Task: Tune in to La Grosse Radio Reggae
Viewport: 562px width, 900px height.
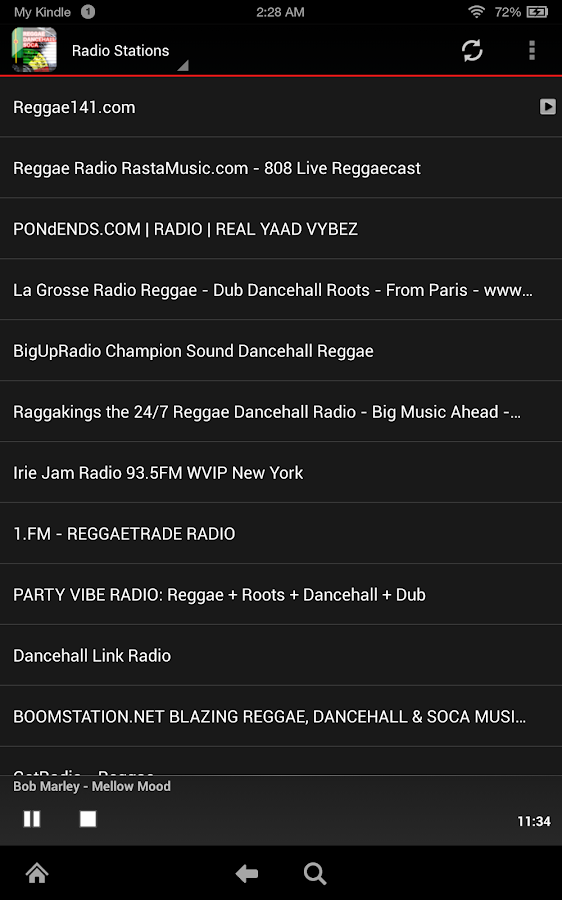Action: 281,289
